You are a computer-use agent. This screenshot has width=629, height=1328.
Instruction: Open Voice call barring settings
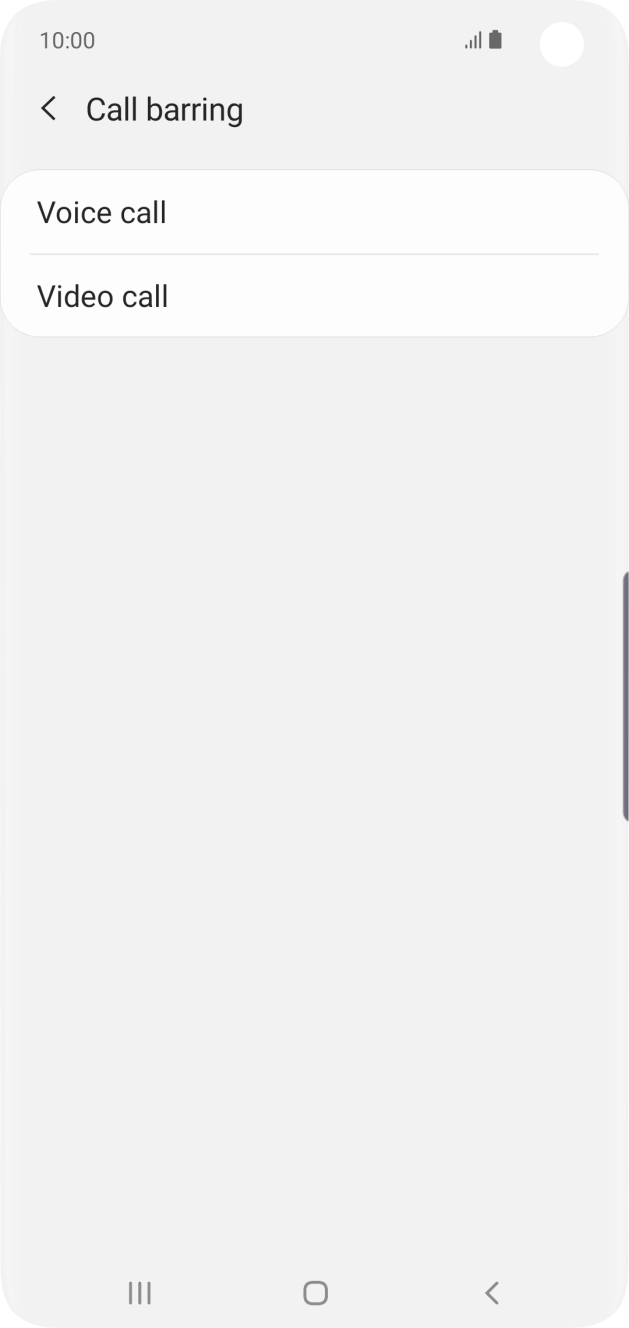(x=314, y=213)
